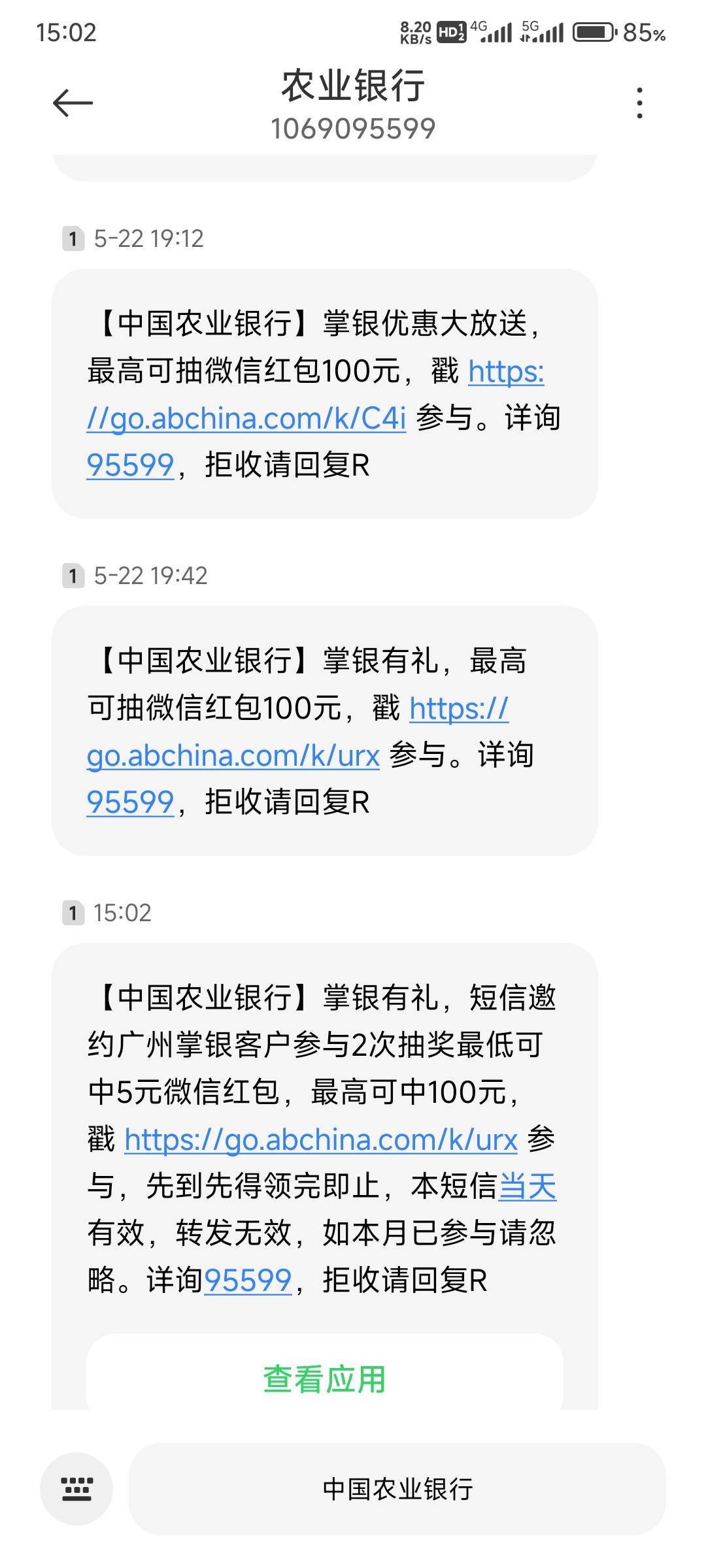Viewport: 706px width, 1568px height.
Task: Open the three-dot overflow menu
Action: [639, 103]
